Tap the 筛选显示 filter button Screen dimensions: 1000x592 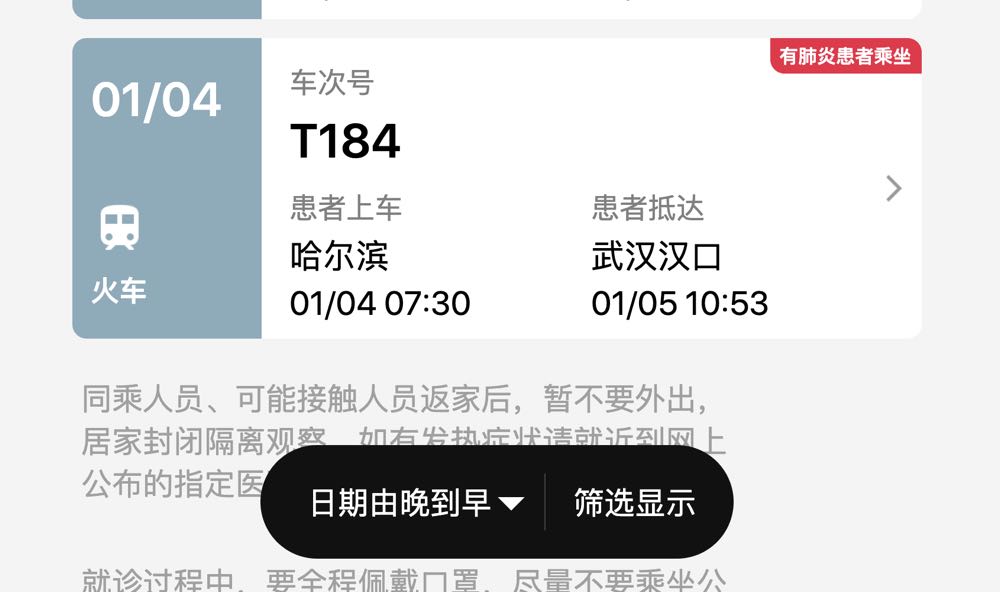click(x=634, y=503)
